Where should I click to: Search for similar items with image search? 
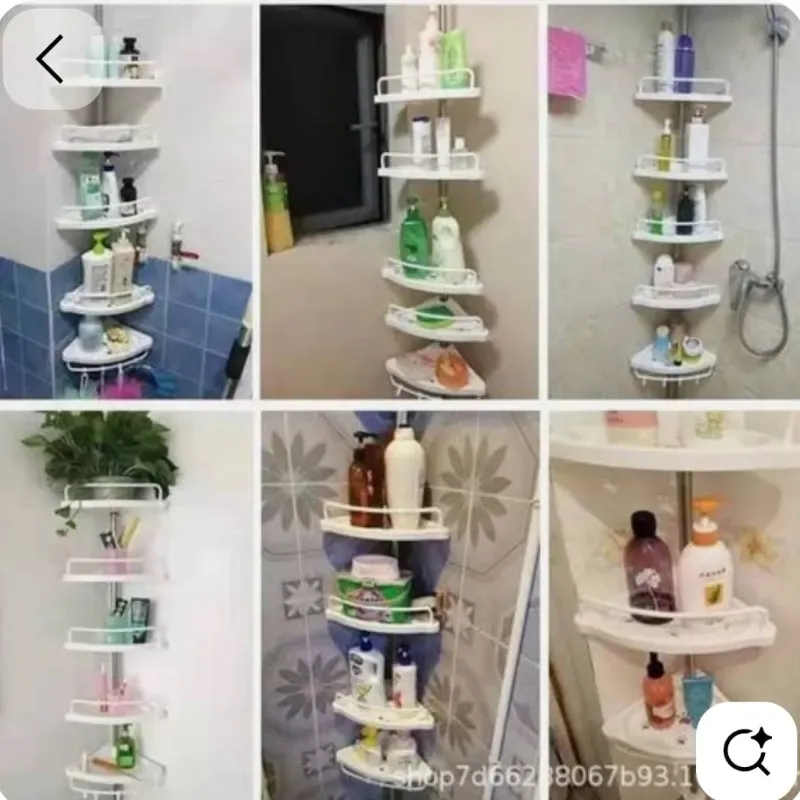pyautogui.click(x=747, y=749)
